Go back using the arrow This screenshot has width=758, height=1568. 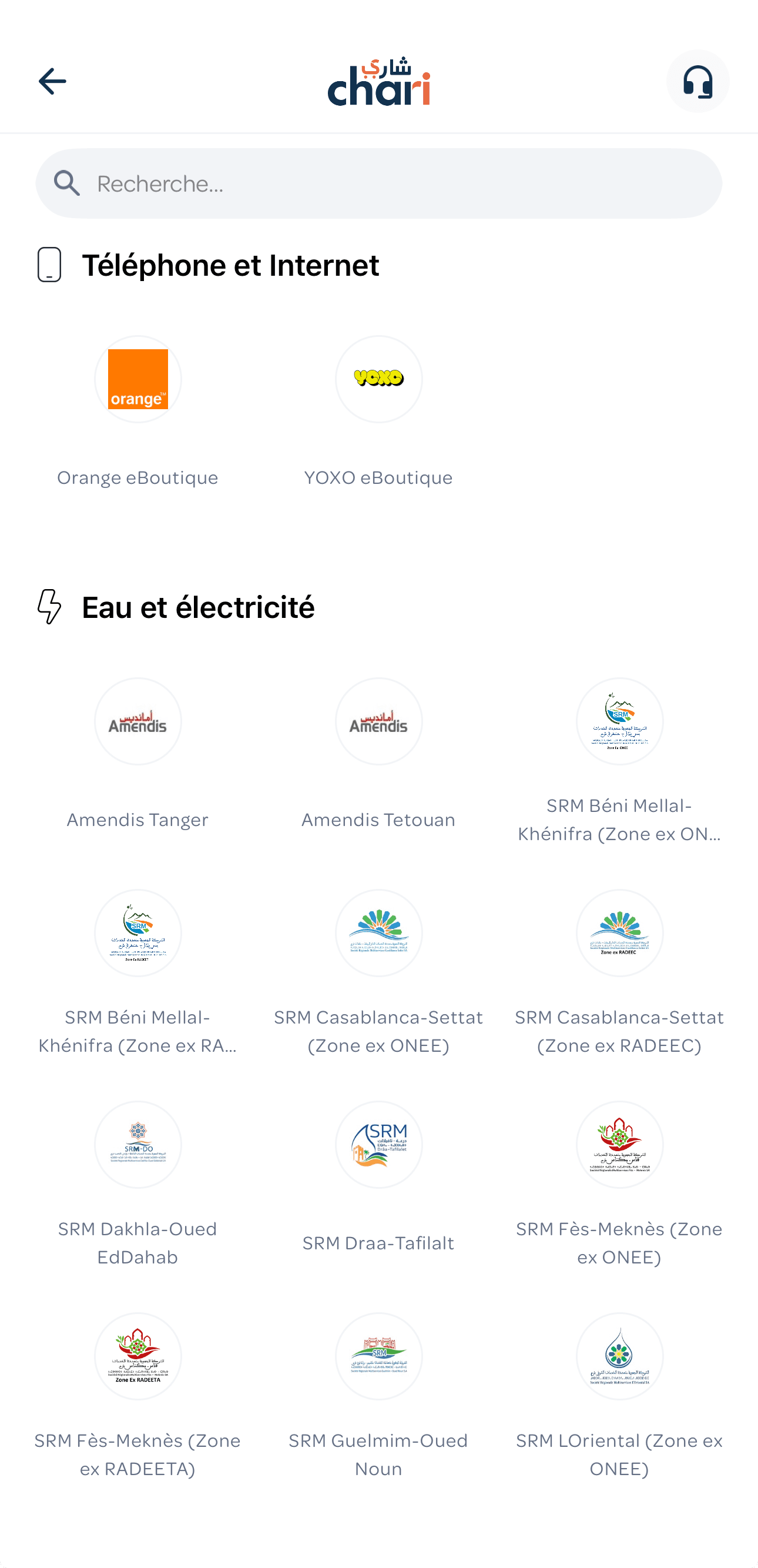(52, 81)
